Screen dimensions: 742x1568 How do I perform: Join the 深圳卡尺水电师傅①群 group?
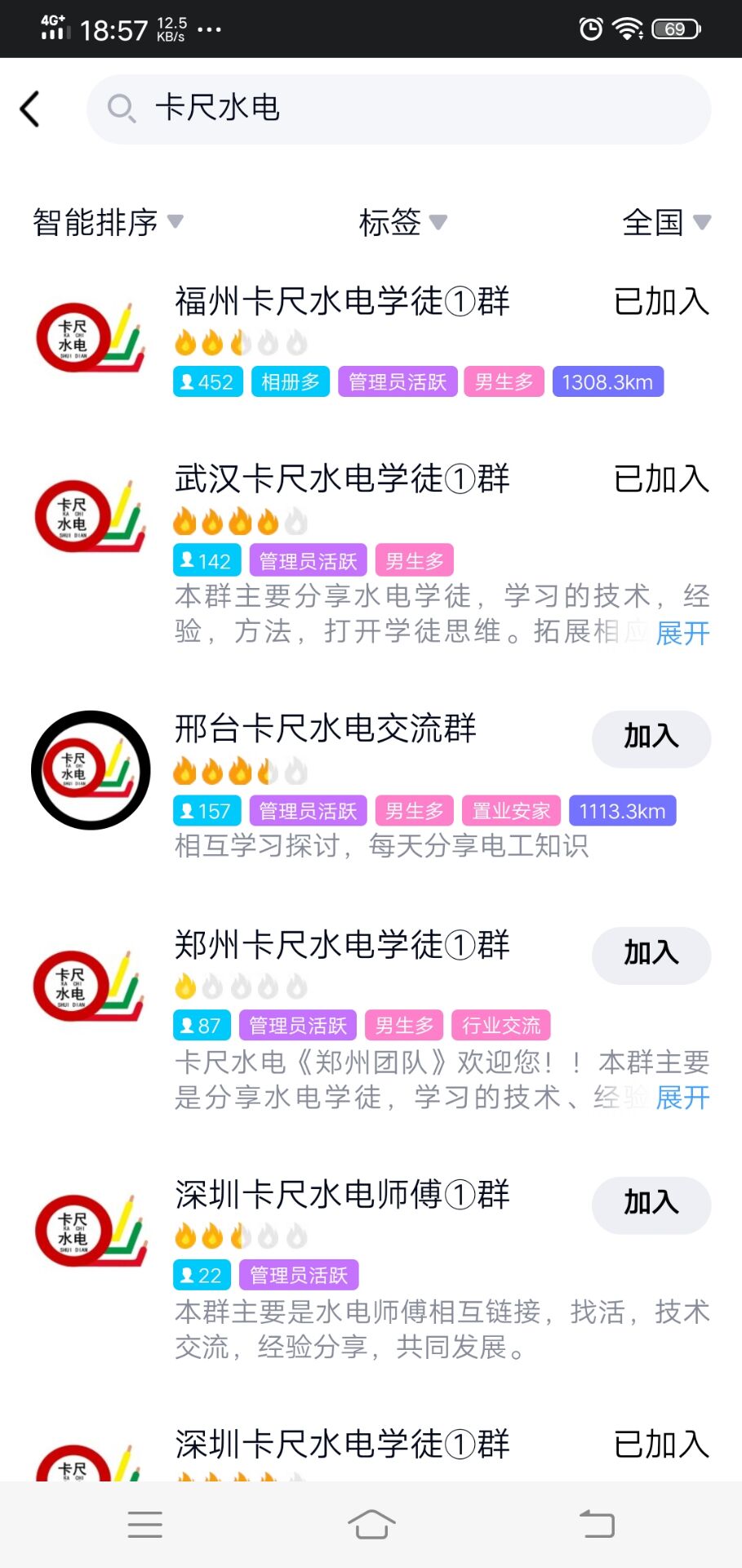click(651, 1205)
